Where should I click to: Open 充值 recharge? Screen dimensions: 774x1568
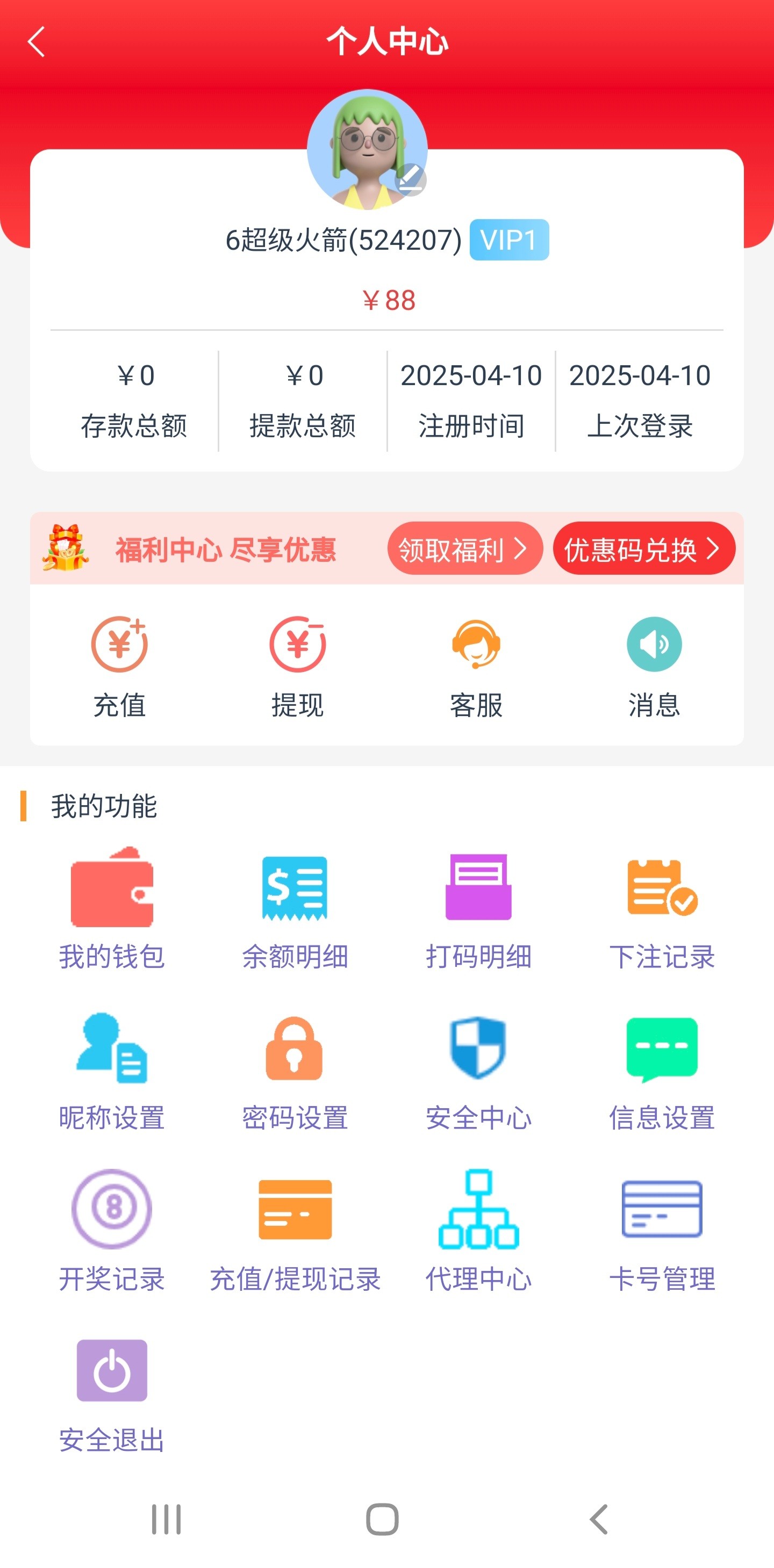pos(119,667)
